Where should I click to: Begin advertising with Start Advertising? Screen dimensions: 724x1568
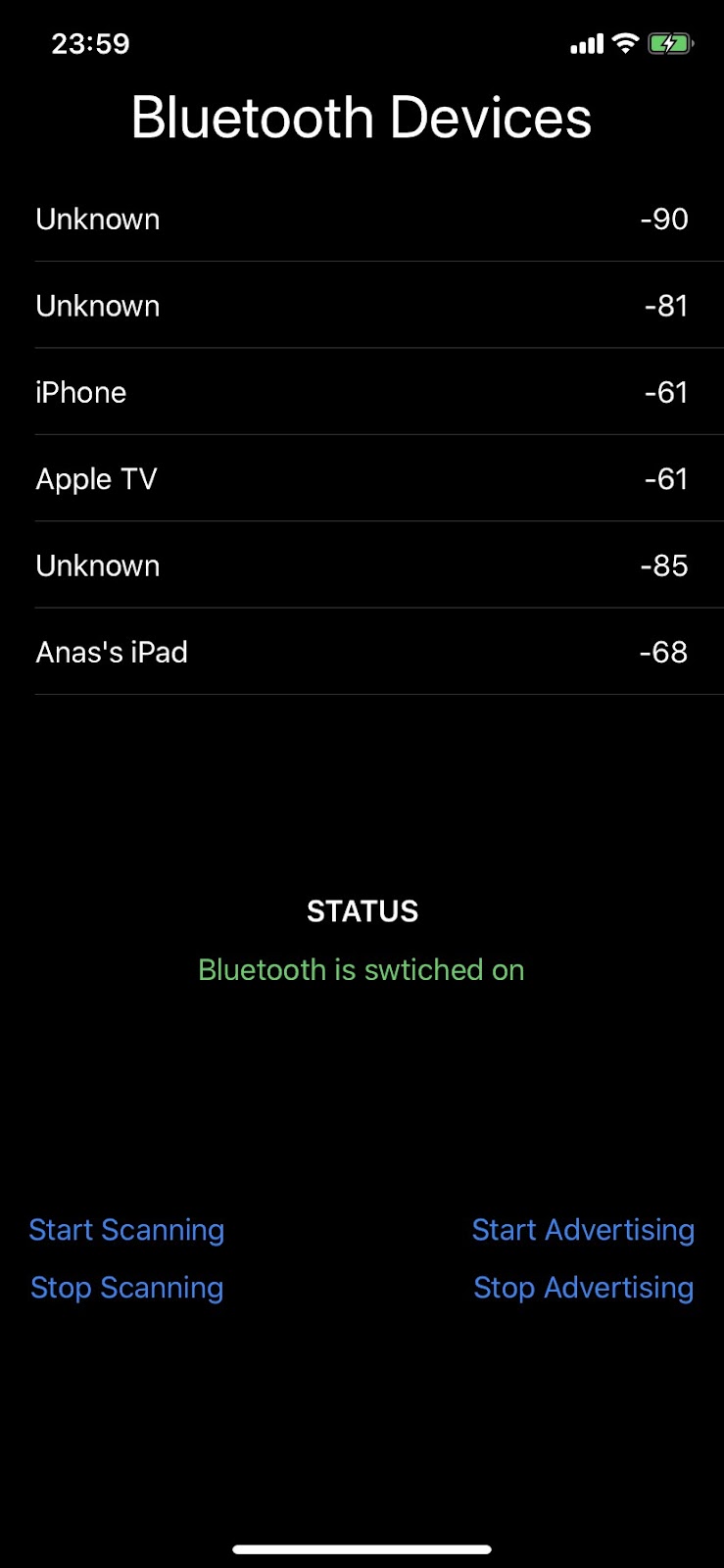(583, 1230)
